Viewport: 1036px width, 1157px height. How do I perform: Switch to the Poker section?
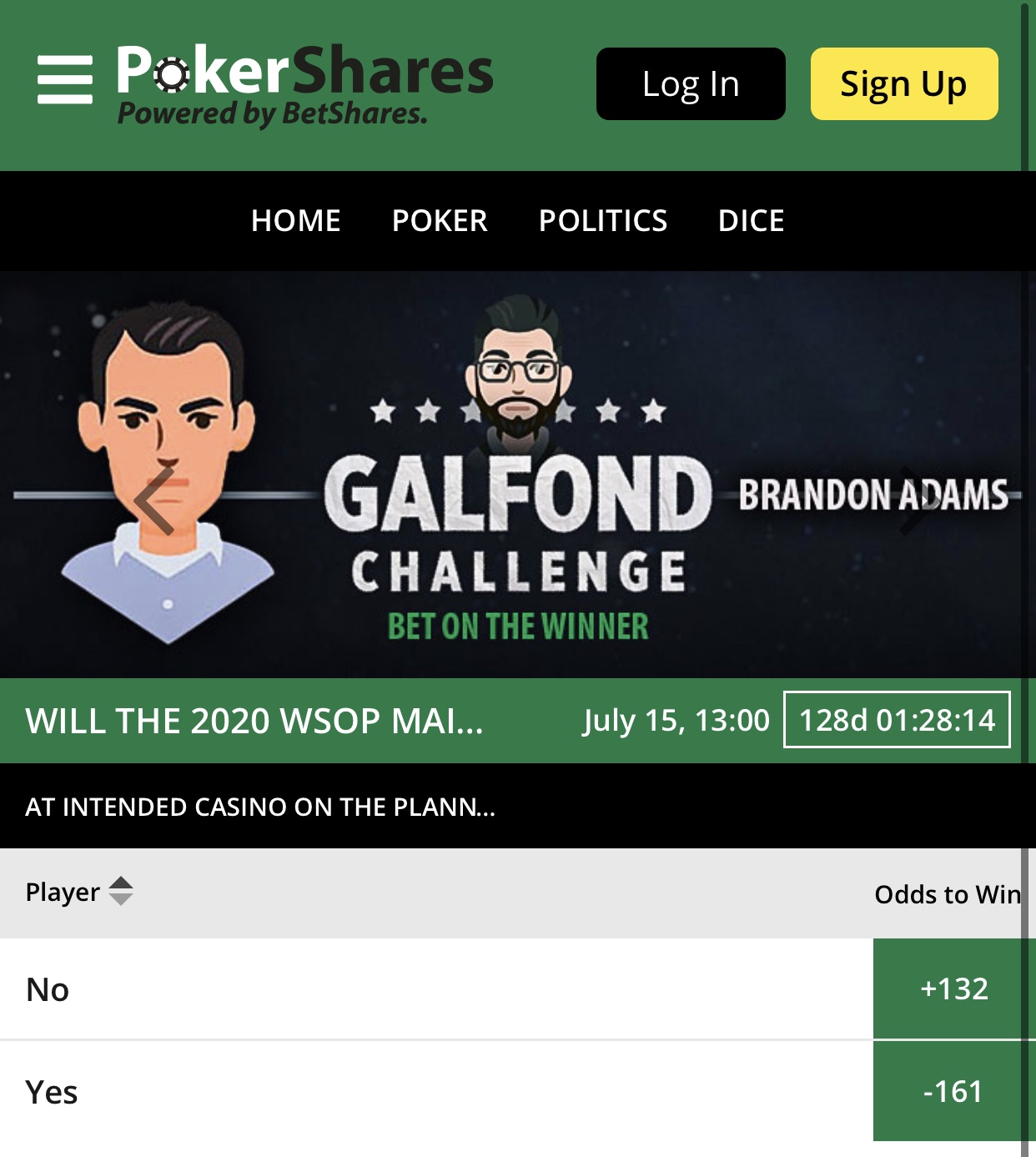click(440, 221)
